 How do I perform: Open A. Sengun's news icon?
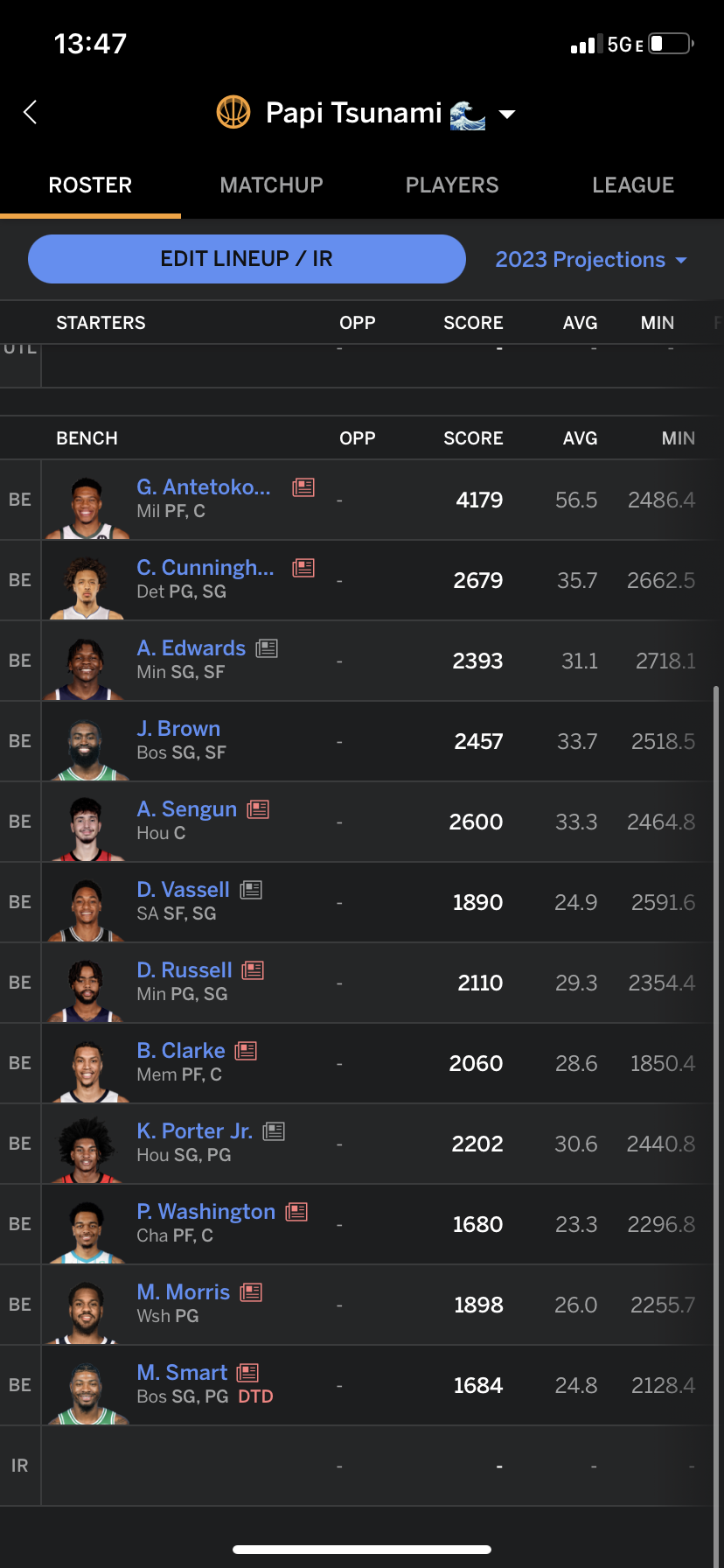[x=258, y=809]
